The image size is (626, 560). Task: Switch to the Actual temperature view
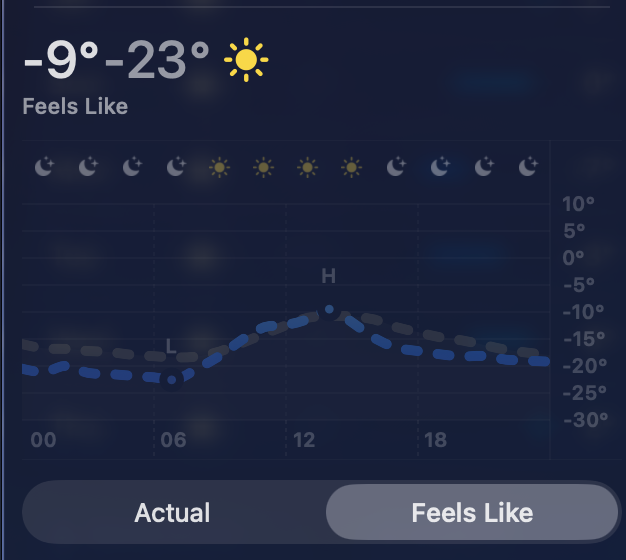172,513
